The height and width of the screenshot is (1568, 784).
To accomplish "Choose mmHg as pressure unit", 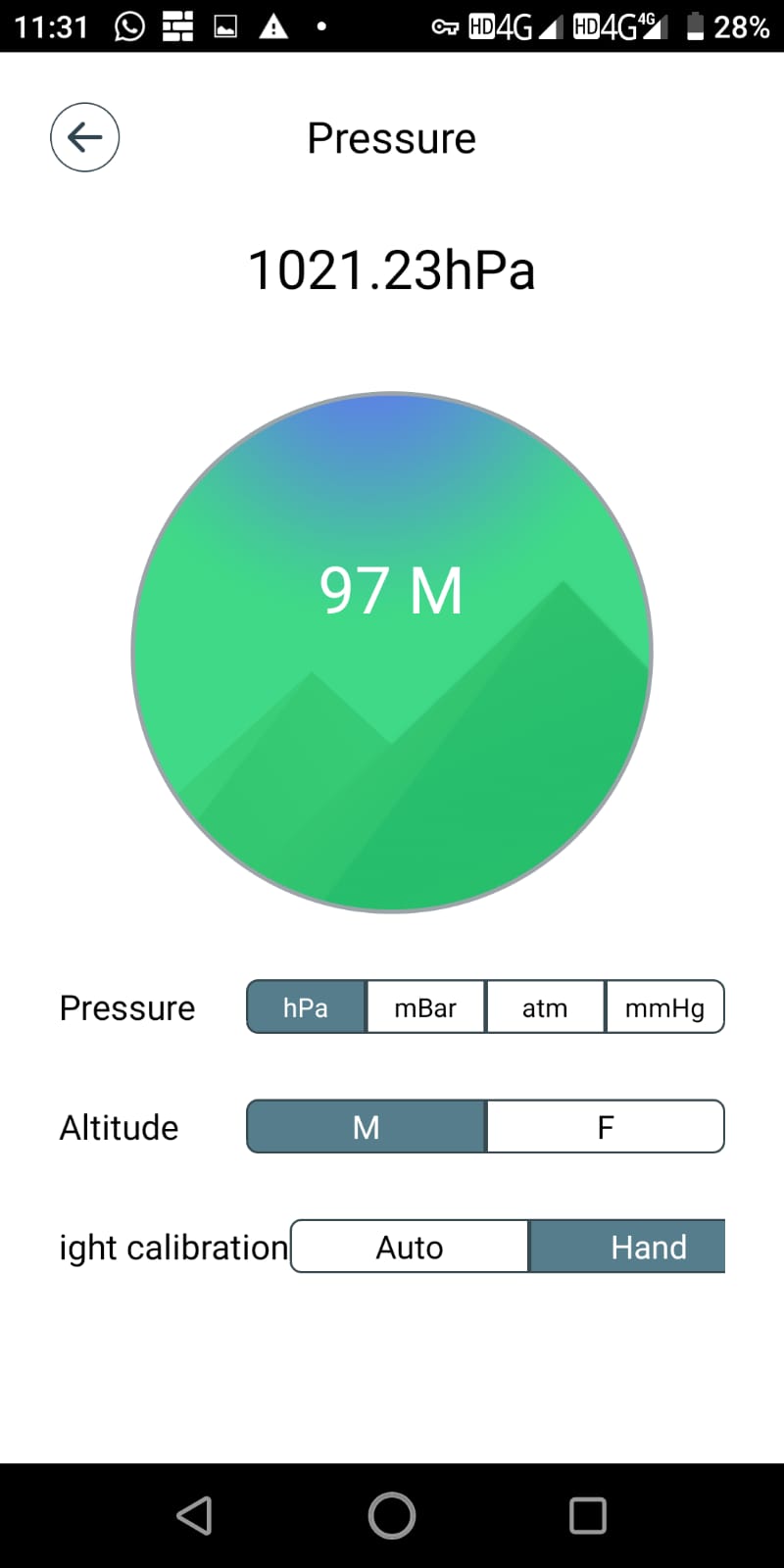I will pos(664,1007).
